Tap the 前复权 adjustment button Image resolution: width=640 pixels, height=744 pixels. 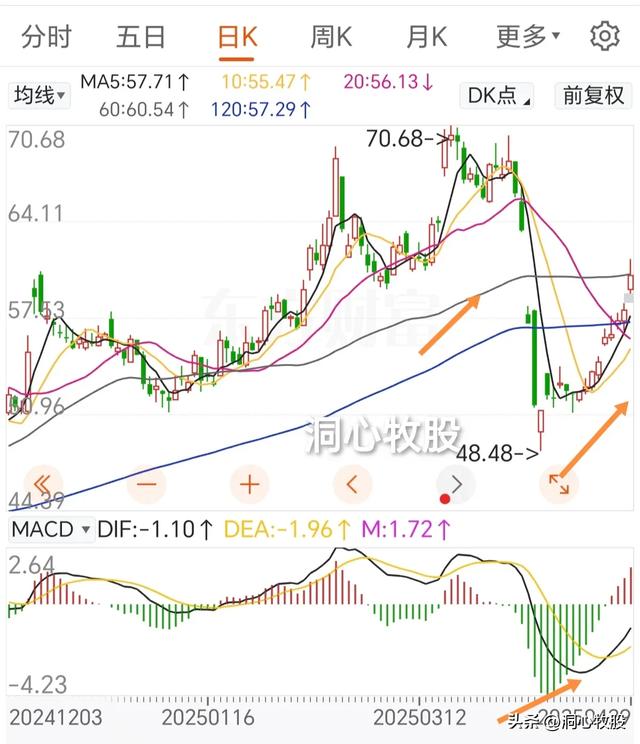(593, 95)
